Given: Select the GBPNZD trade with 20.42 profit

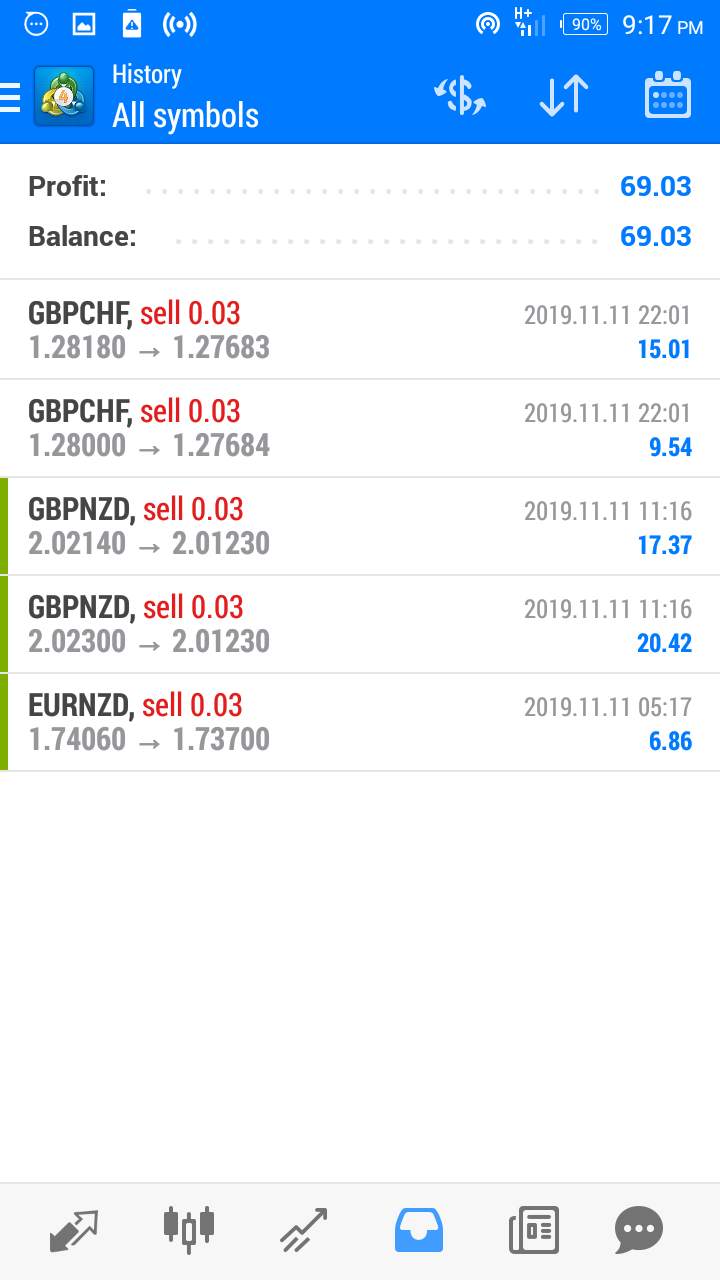Looking at the screenshot, I should point(360,624).
